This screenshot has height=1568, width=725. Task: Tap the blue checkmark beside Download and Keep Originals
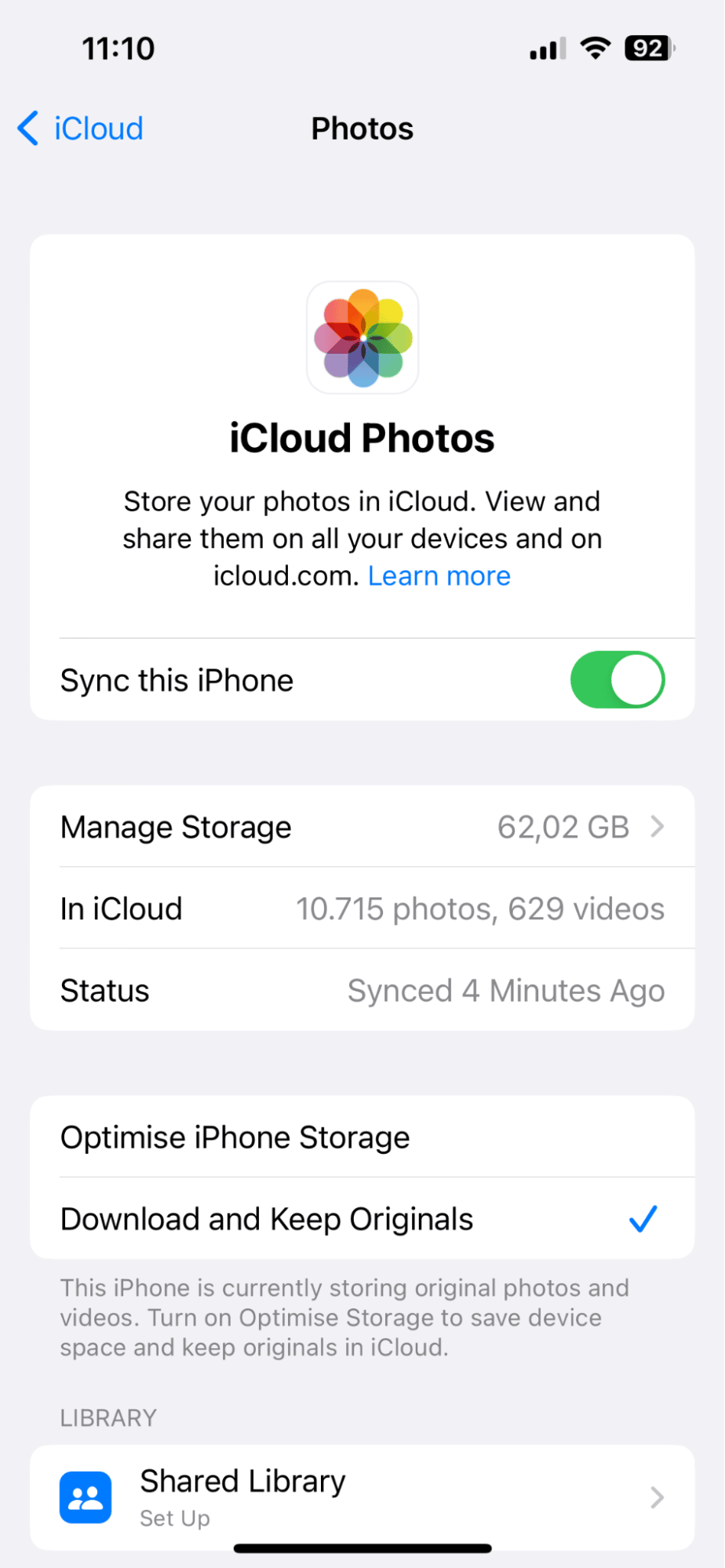(x=643, y=1218)
